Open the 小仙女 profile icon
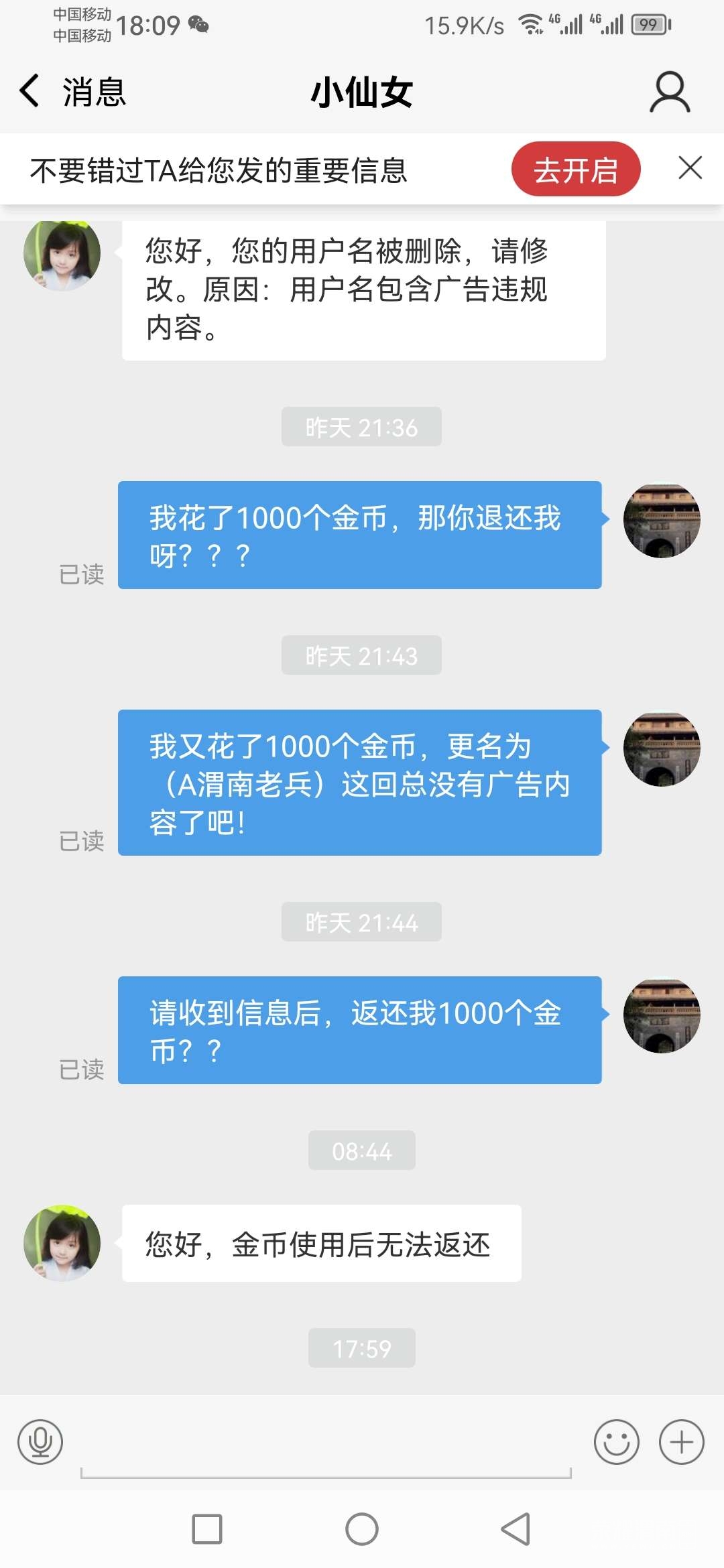The image size is (724, 1568). [669, 92]
